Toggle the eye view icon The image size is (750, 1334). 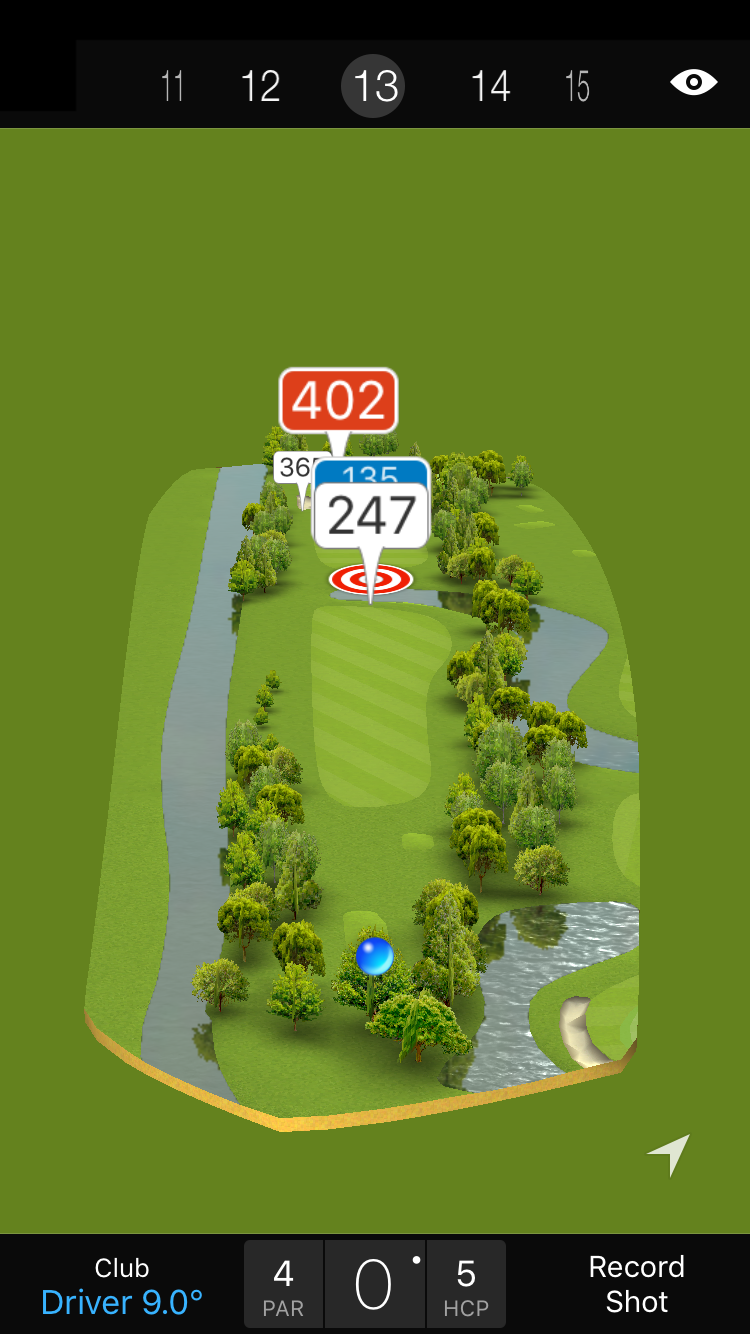pyautogui.click(x=693, y=83)
